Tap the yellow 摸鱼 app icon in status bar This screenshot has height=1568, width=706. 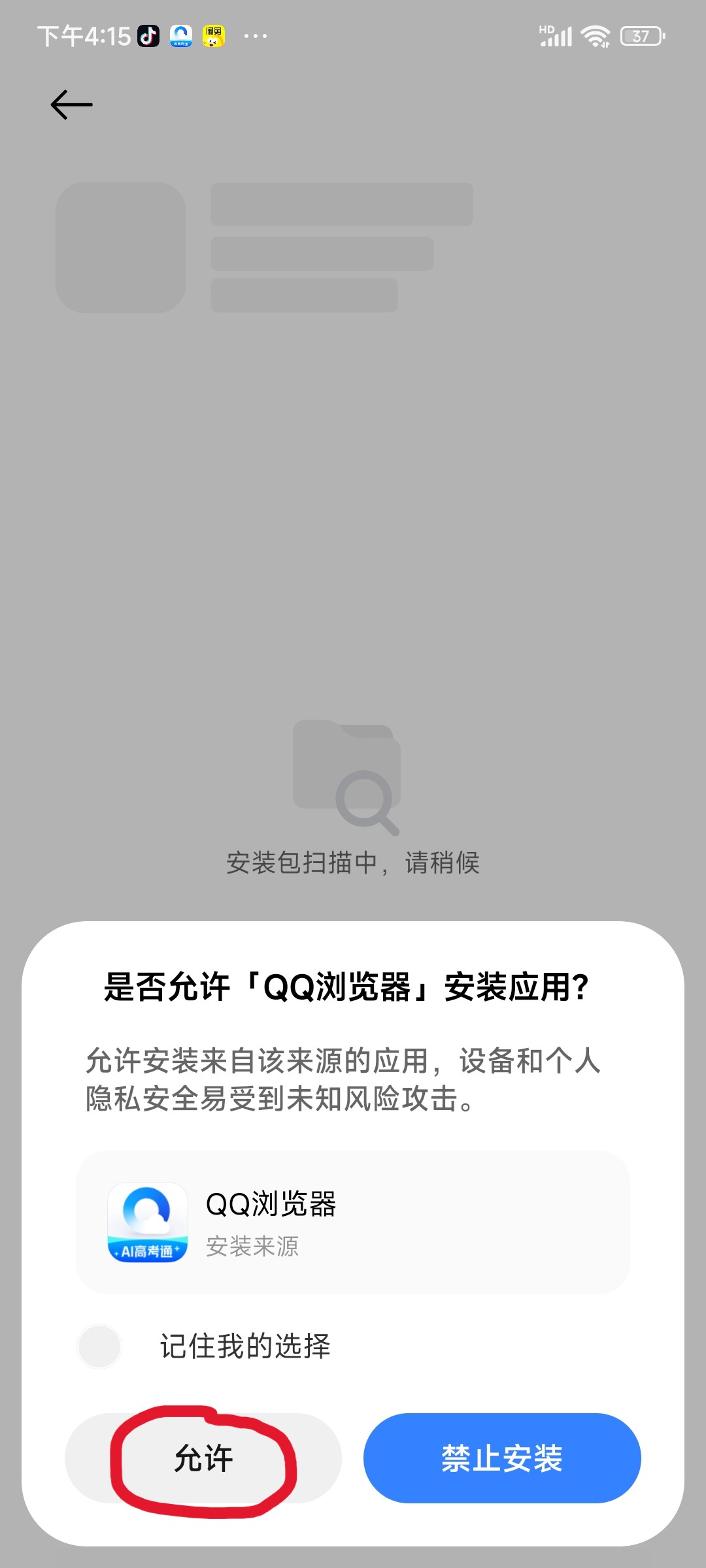pyautogui.click(x=213, y=36)
